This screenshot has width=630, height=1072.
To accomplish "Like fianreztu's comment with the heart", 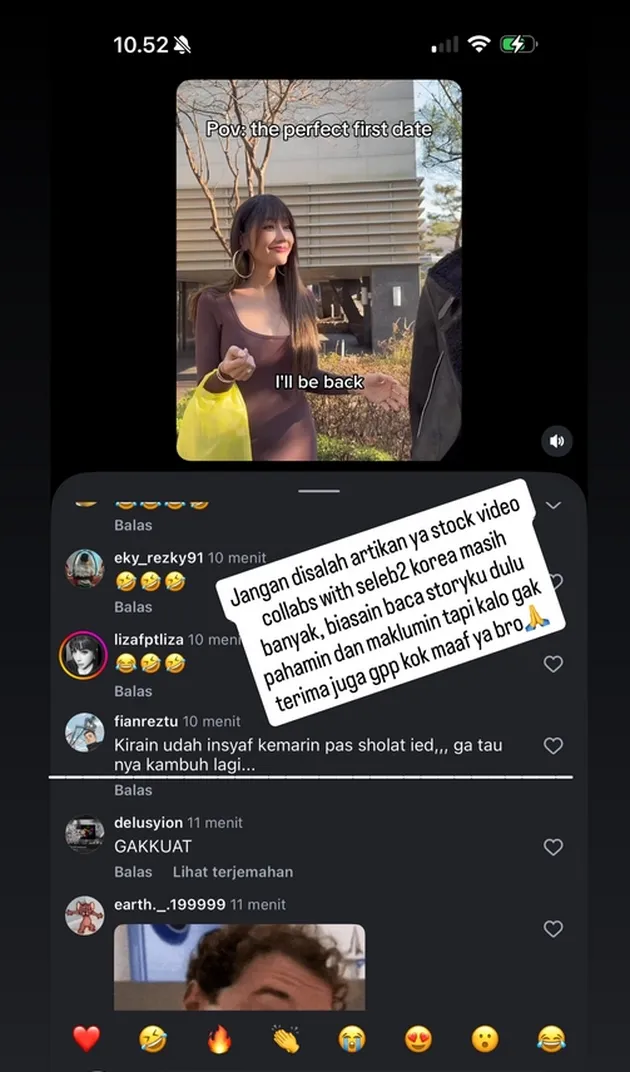I will pyautogui.click(x=553, y=745).
